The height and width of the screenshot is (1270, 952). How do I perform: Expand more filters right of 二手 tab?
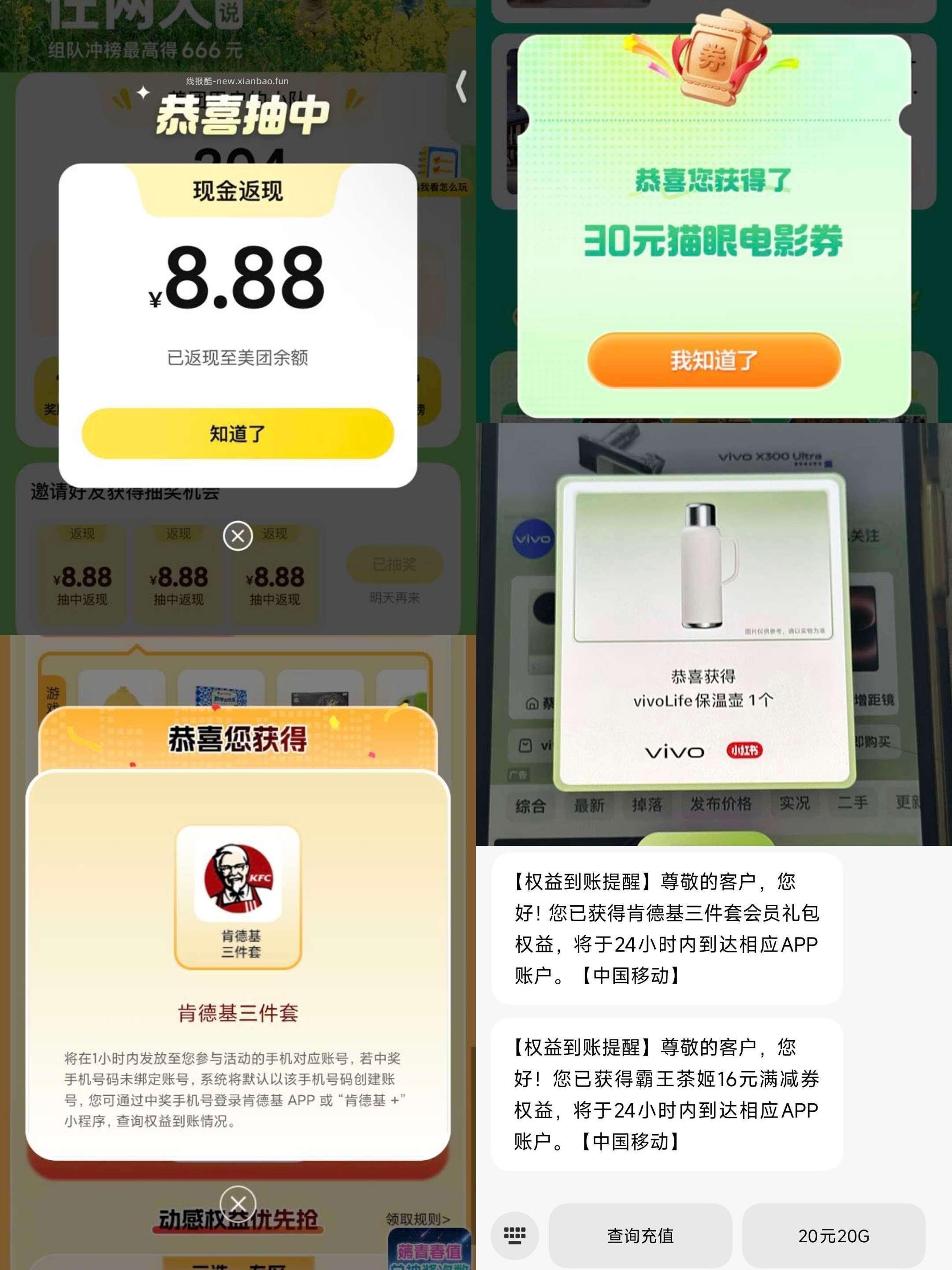(910, 805)
